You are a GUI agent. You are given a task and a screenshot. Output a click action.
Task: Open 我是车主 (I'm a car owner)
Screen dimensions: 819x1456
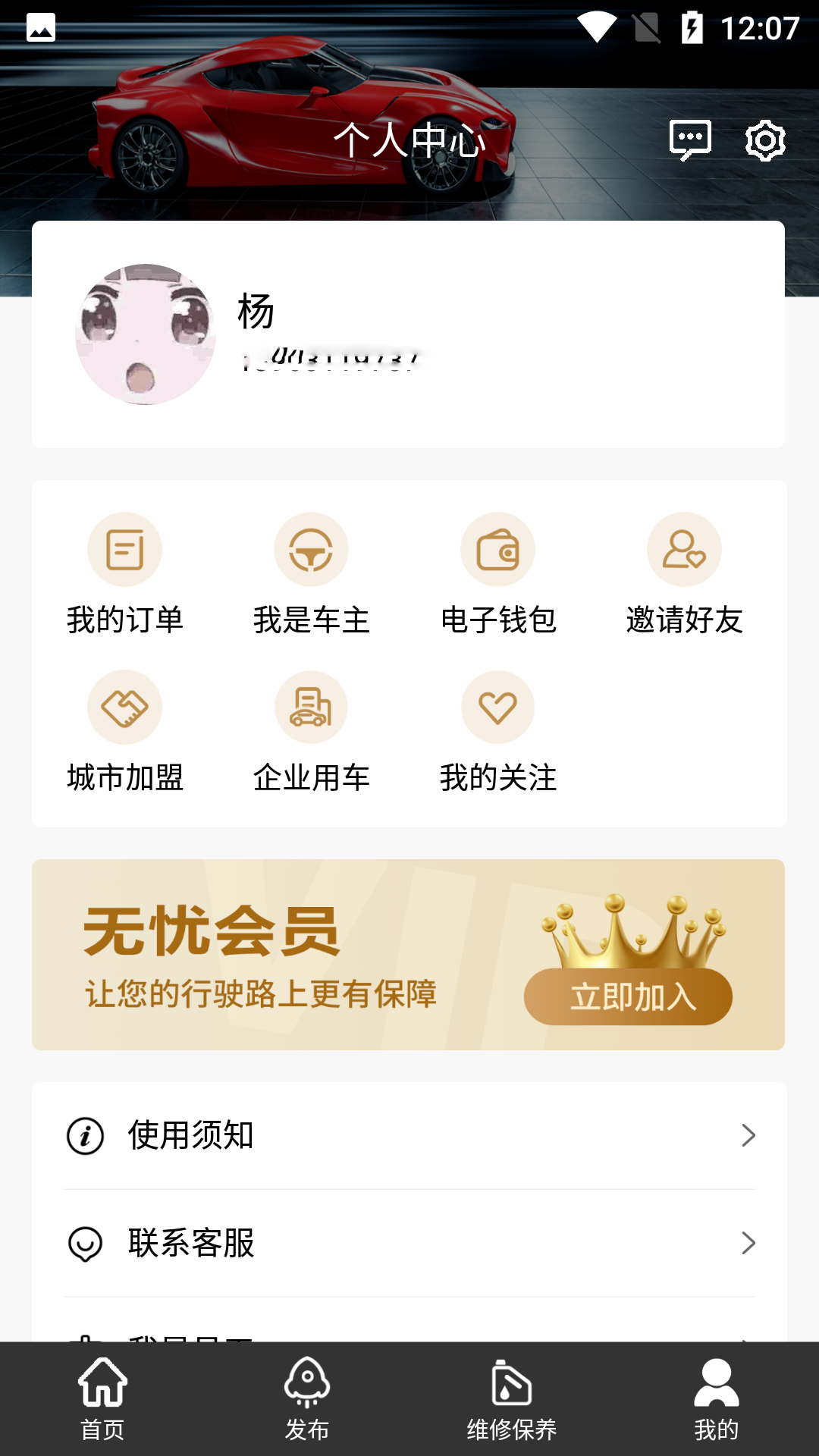pyautogui.click(x=312, y=575)
